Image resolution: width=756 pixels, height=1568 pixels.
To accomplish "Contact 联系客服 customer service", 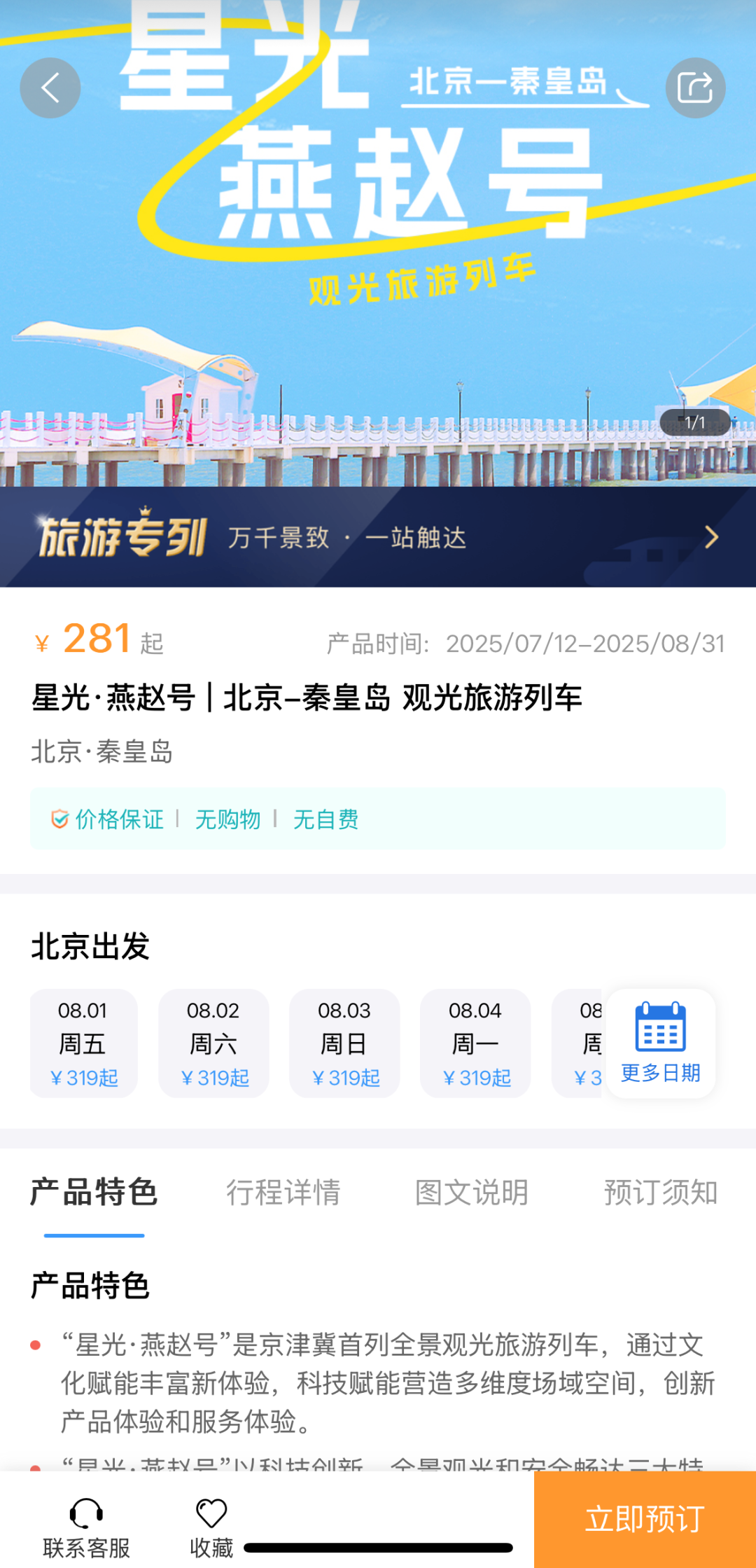I will click(x=87, y=1527).
